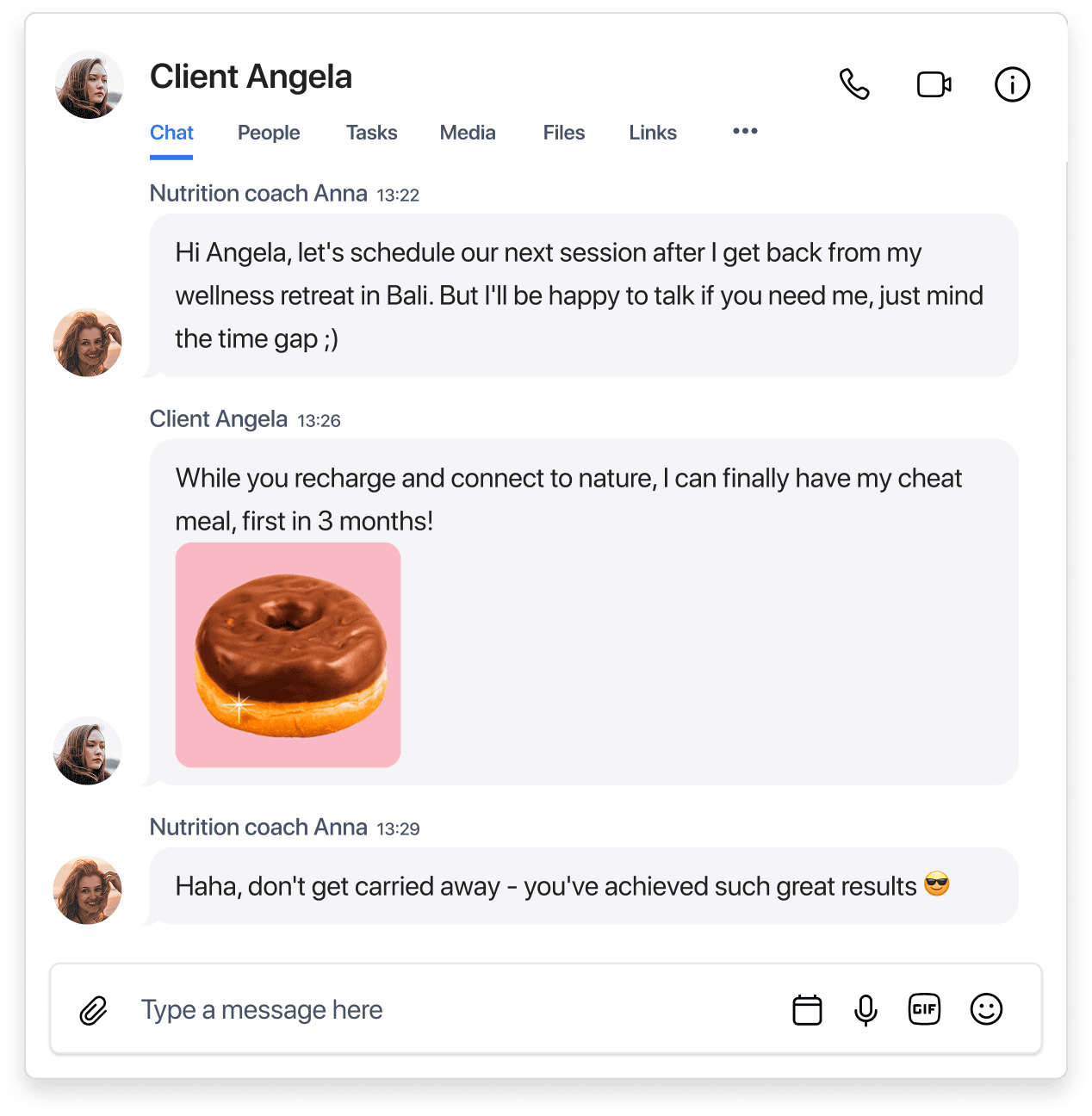Screen dimensions: 1092x1116
Task: Switch to the People tab
Action: 269,133
